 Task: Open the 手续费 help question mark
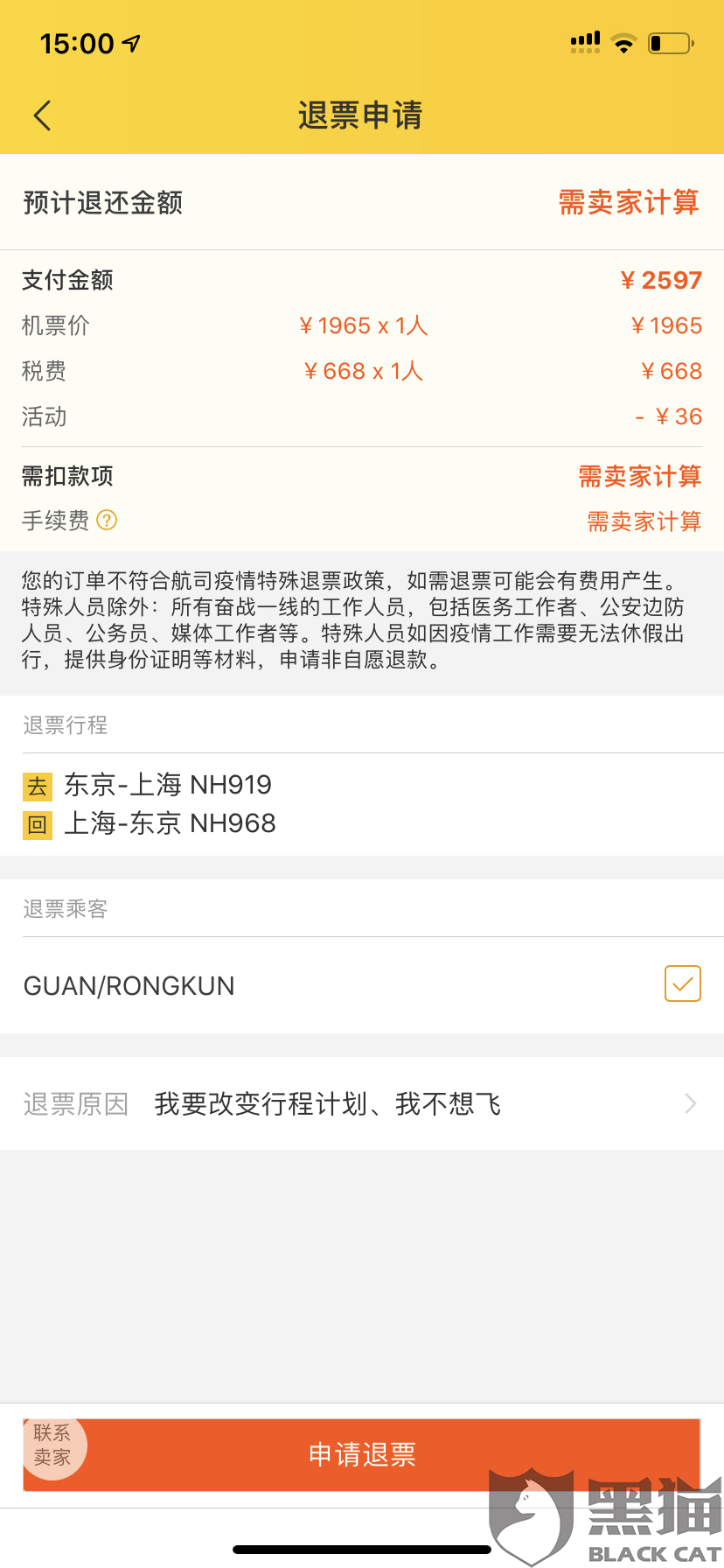(x=107, y=521)
